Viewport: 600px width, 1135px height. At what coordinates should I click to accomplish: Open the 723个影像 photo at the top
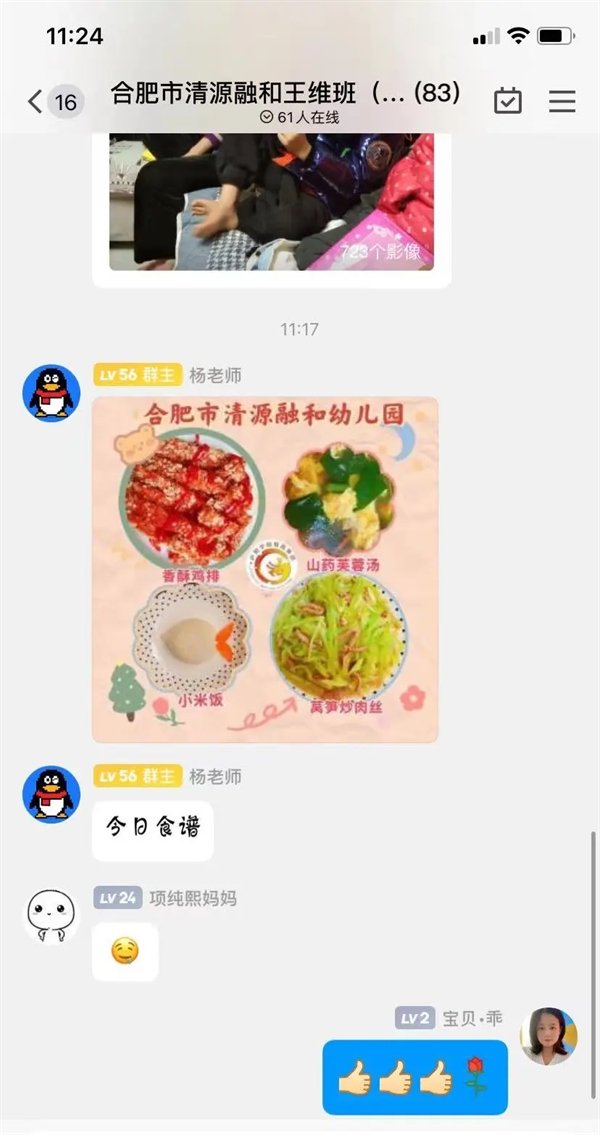pos(271,200)
